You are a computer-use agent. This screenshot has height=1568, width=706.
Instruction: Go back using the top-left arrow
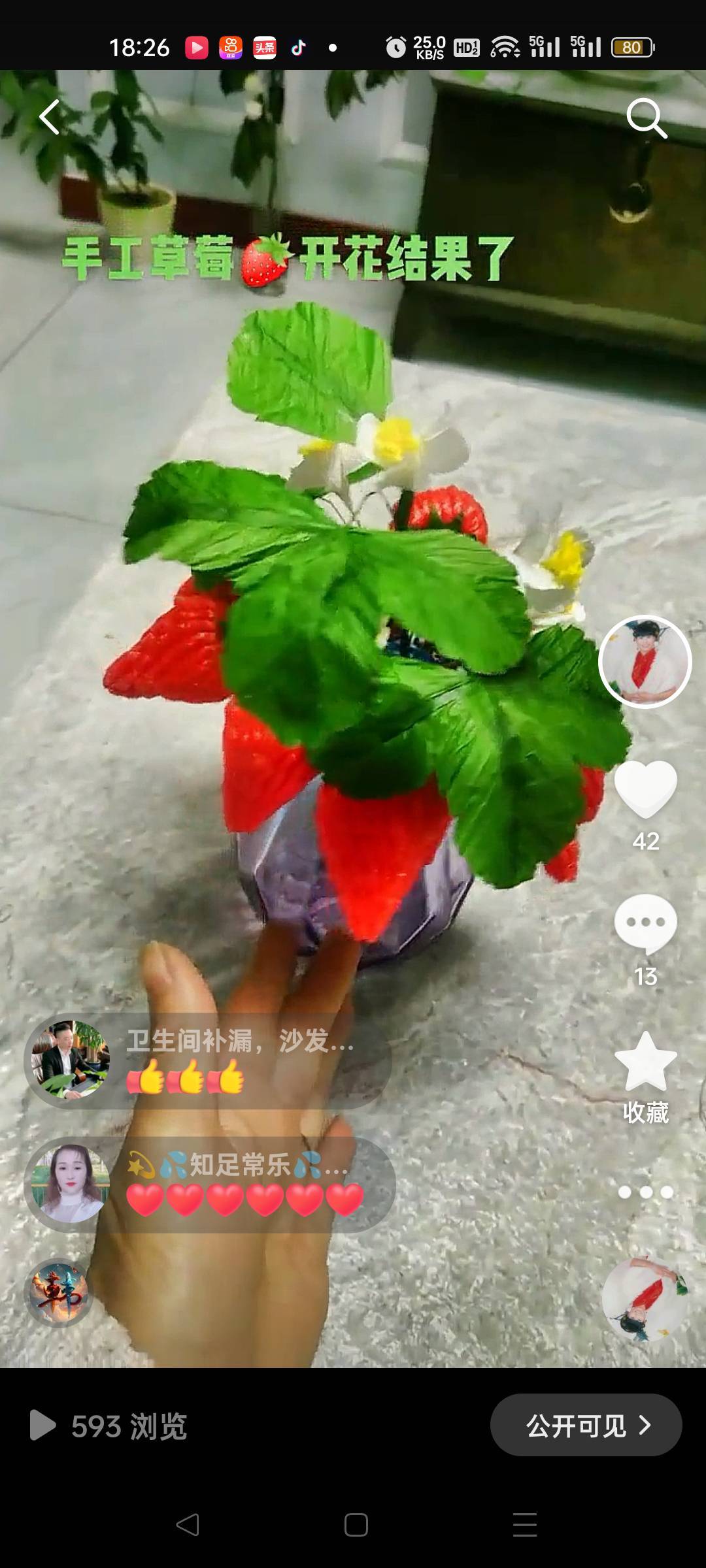pos(50,118)
